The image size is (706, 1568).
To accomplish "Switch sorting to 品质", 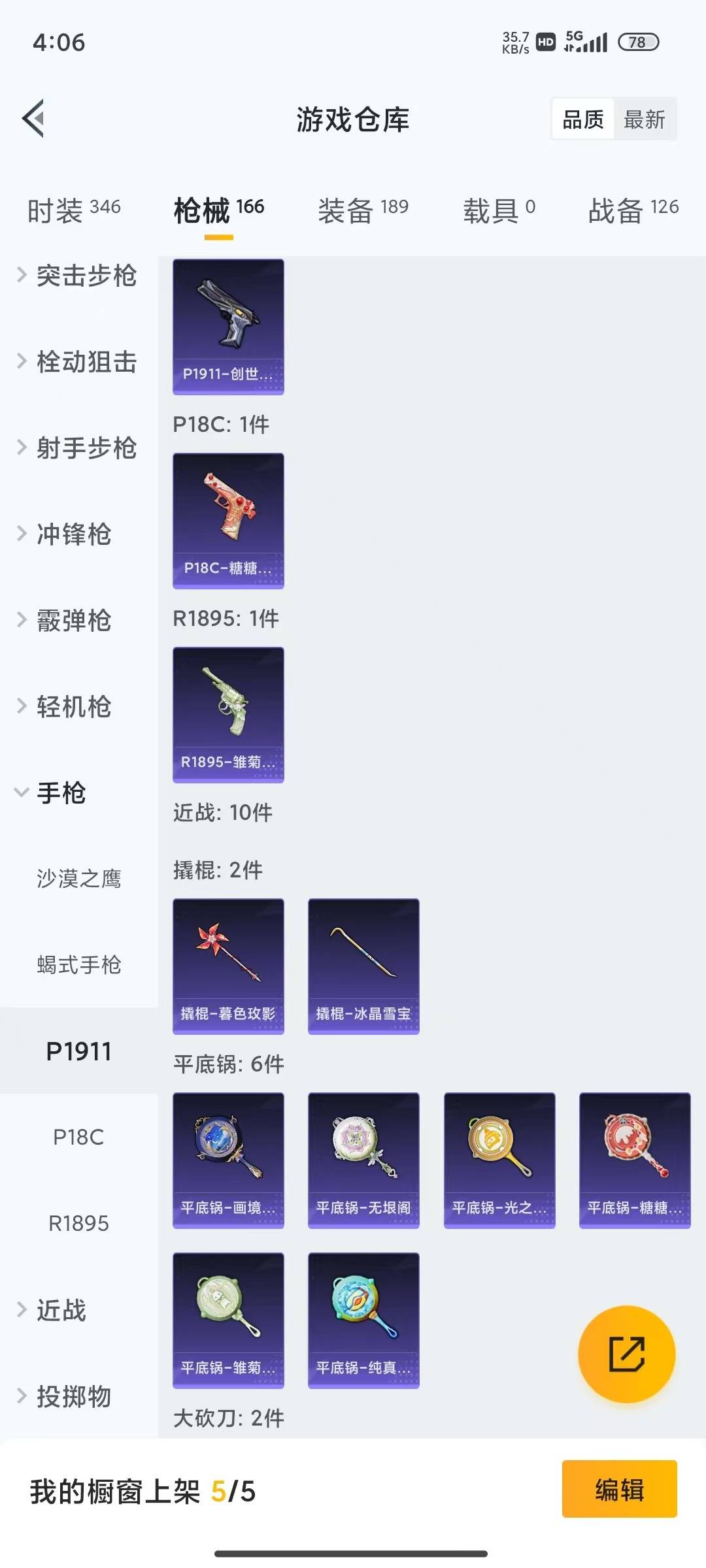I will tap(584, 119).
